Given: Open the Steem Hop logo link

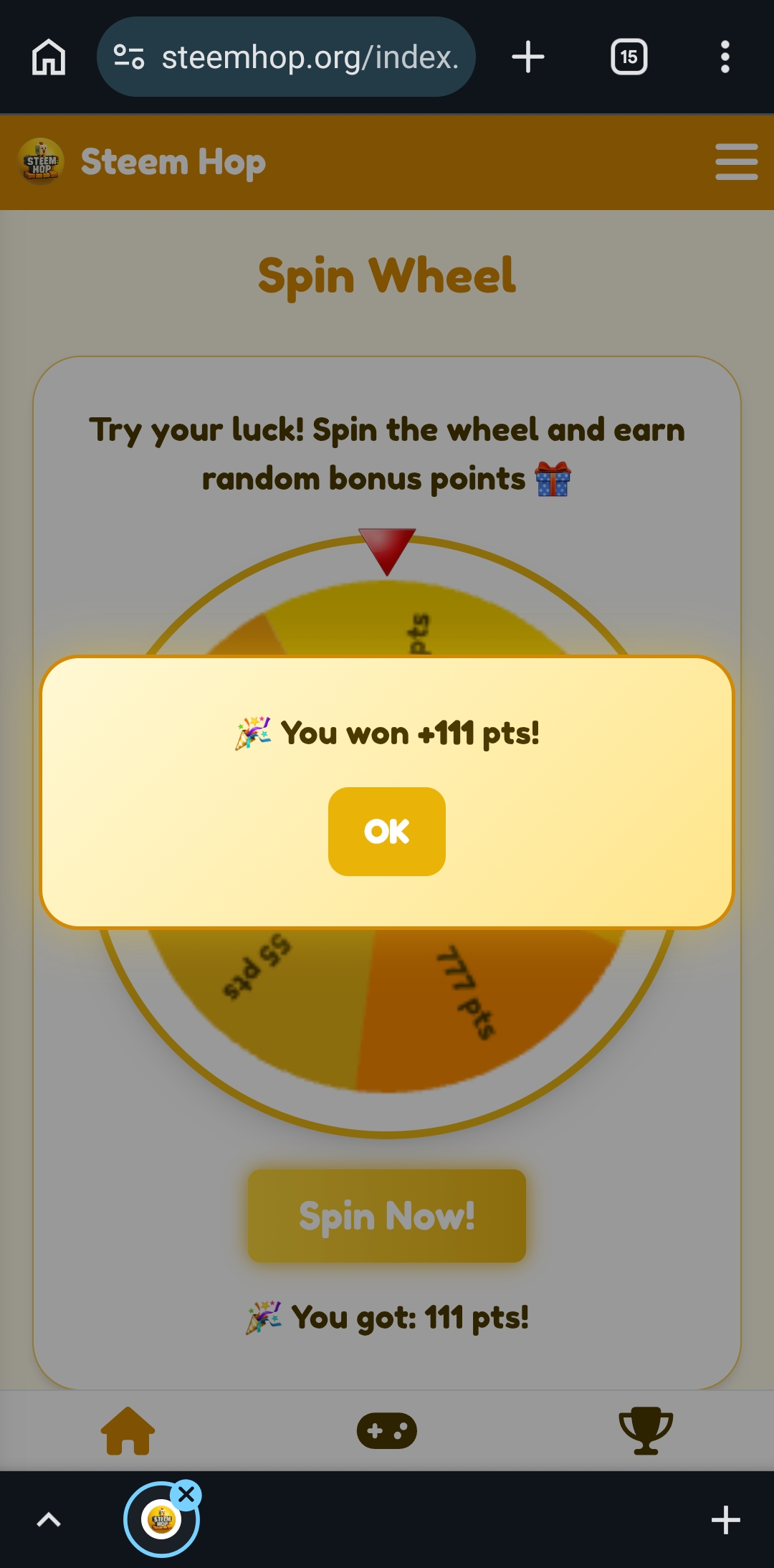Looking at the screenshot, I should [142, 162].
